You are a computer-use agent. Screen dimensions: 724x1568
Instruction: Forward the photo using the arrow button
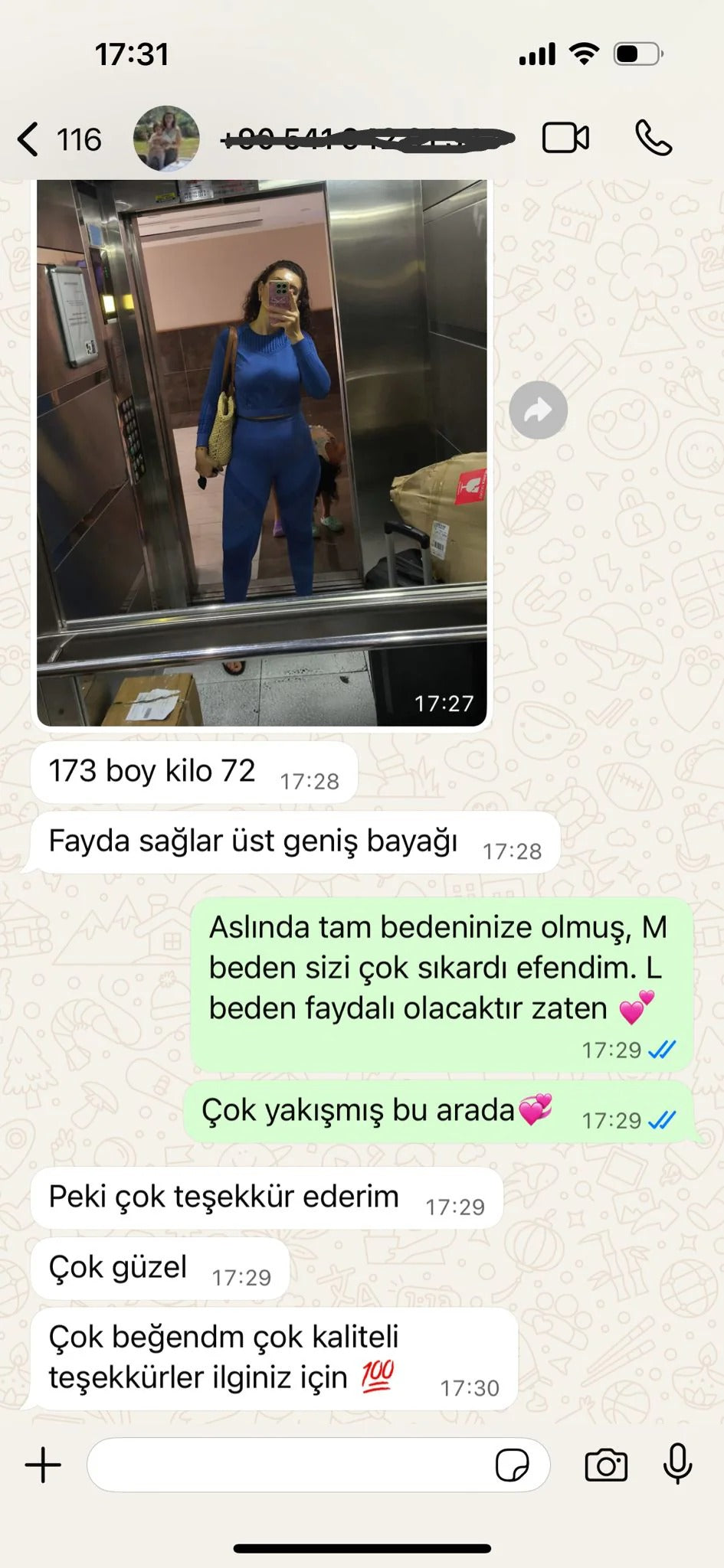538,410
